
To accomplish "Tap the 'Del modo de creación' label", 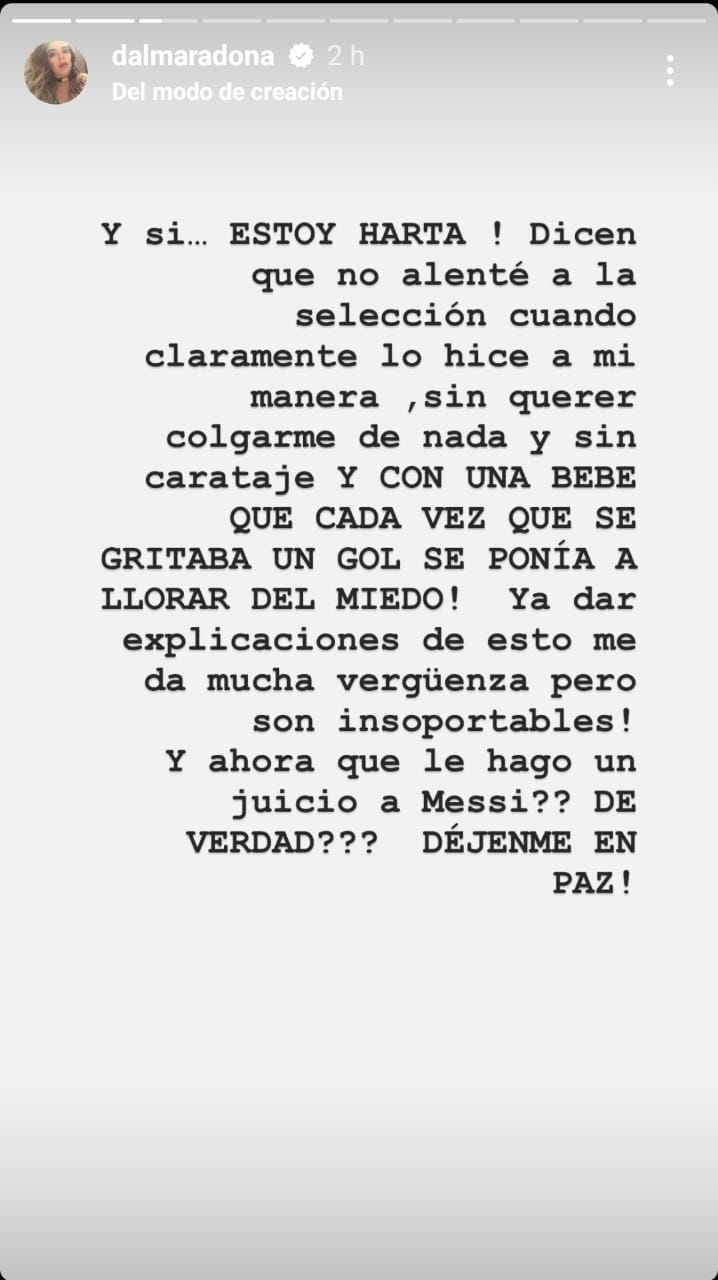I will (x=227, y=92).
